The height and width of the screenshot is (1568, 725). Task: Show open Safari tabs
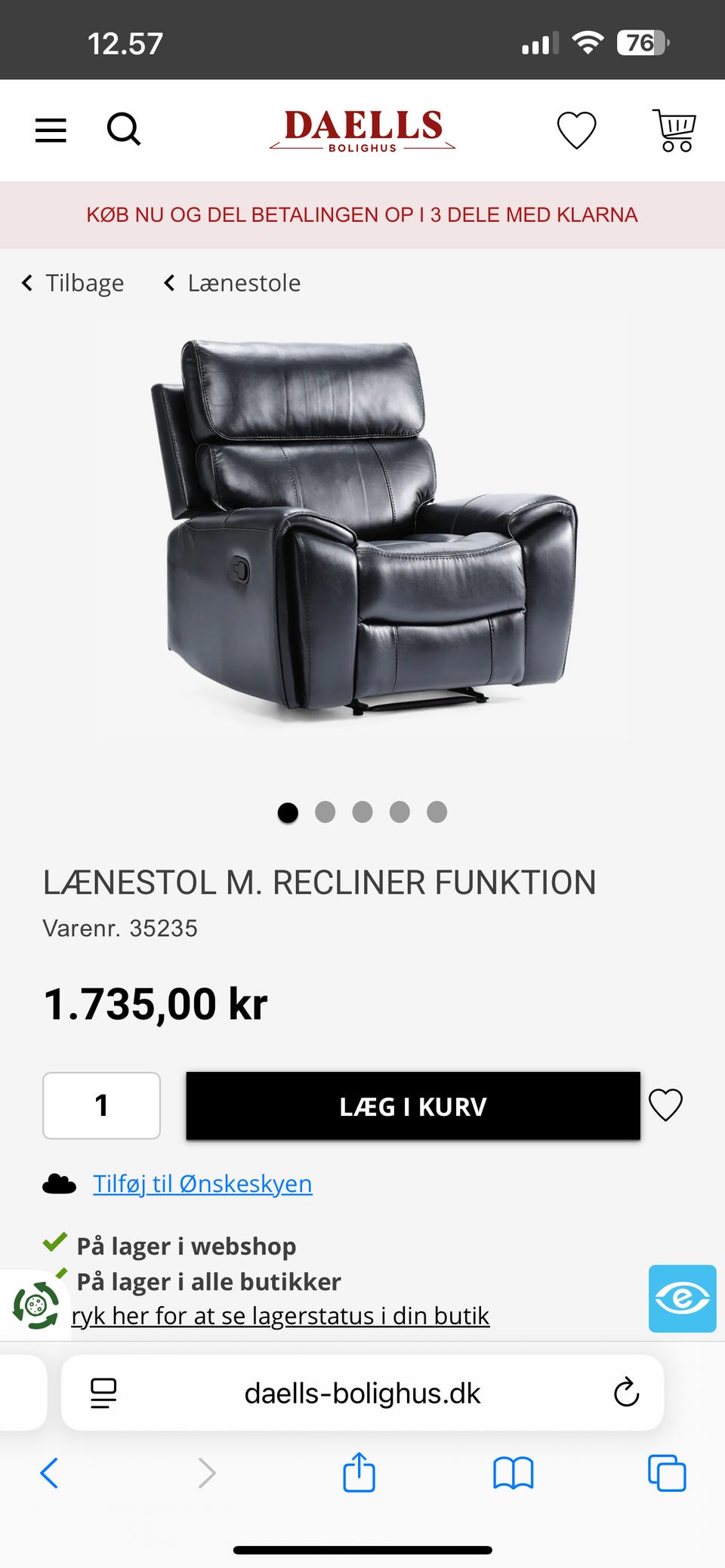tap(667, 1473)
